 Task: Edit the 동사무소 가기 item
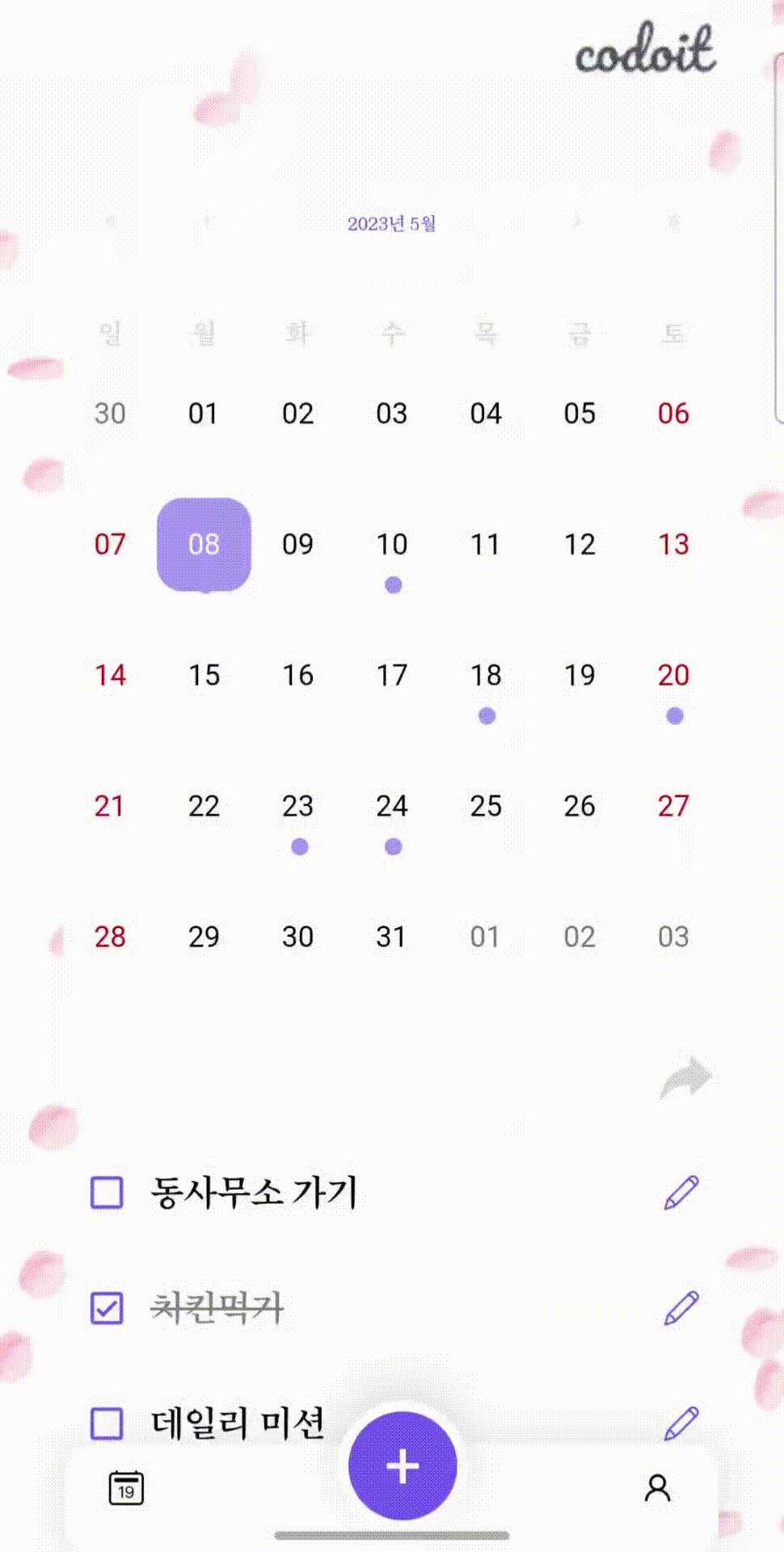[x=681, y=1192]
